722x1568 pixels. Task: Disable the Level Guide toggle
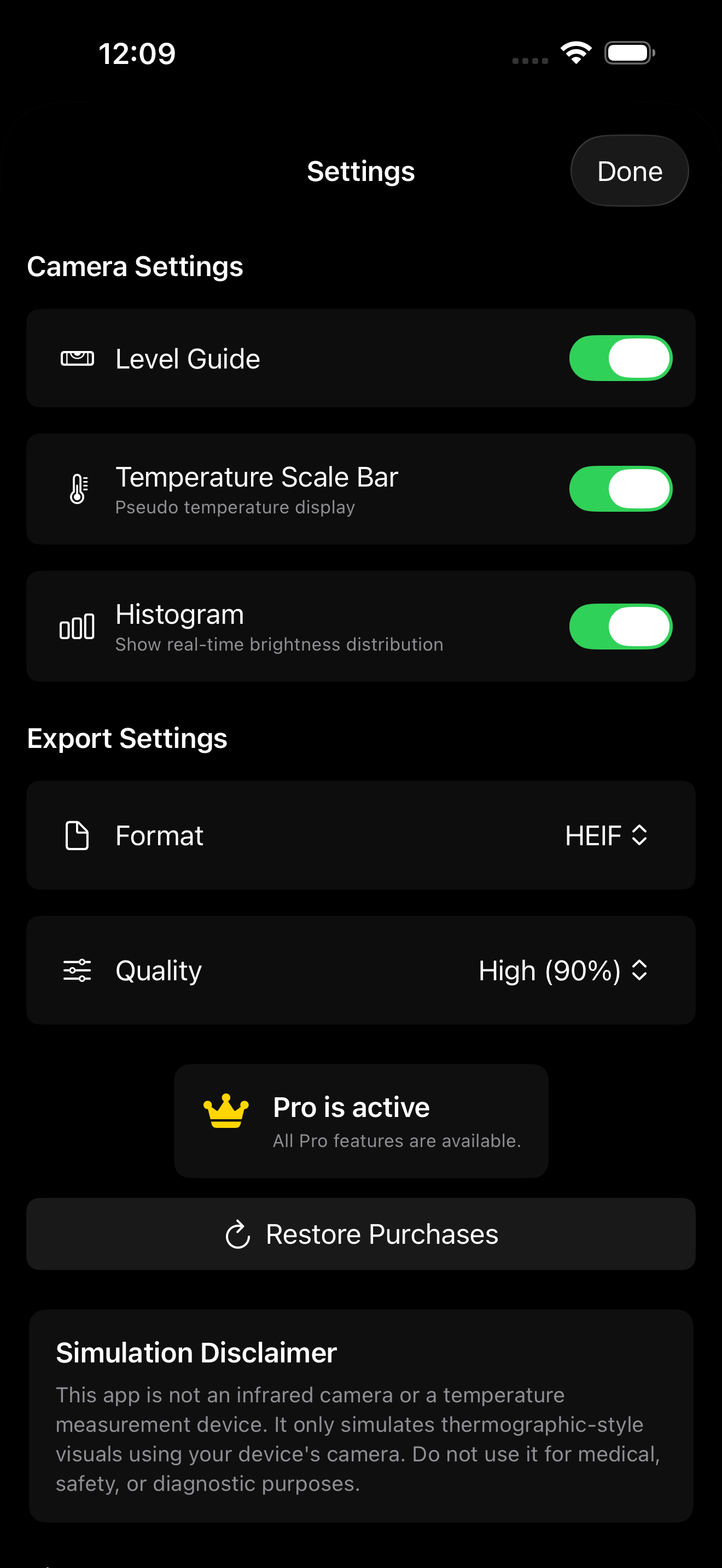620,359
